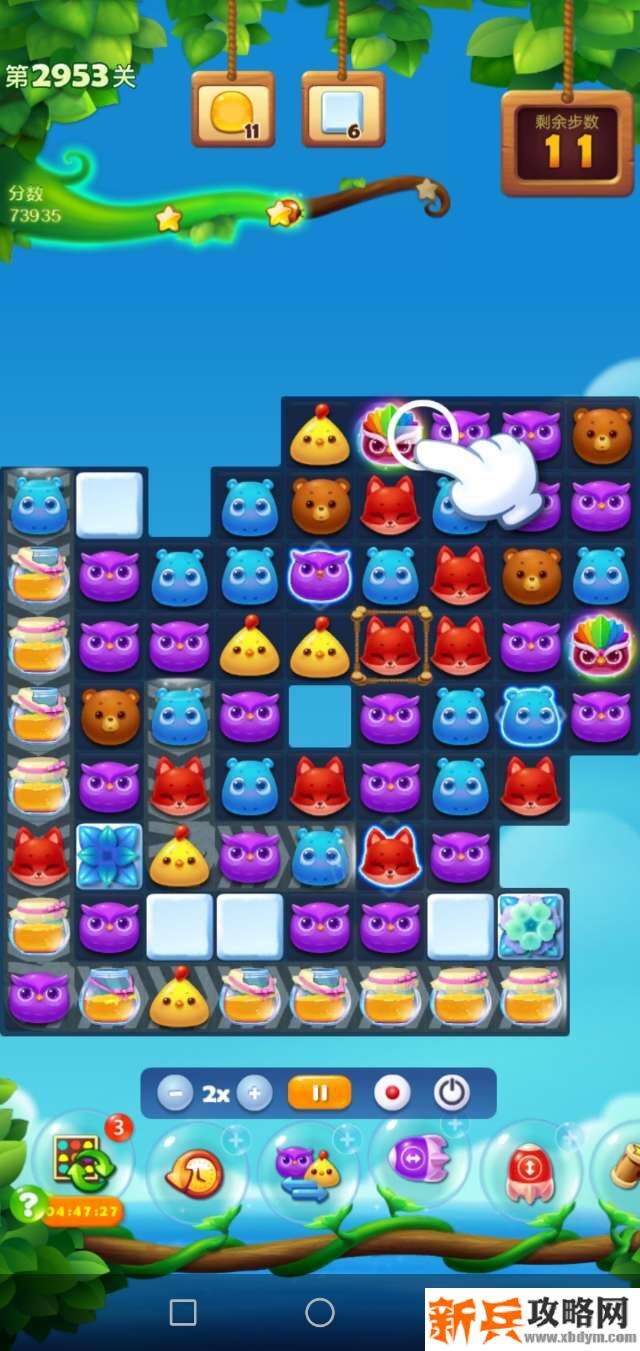Tap the brown bear in the top row

[x=601, y=435]
